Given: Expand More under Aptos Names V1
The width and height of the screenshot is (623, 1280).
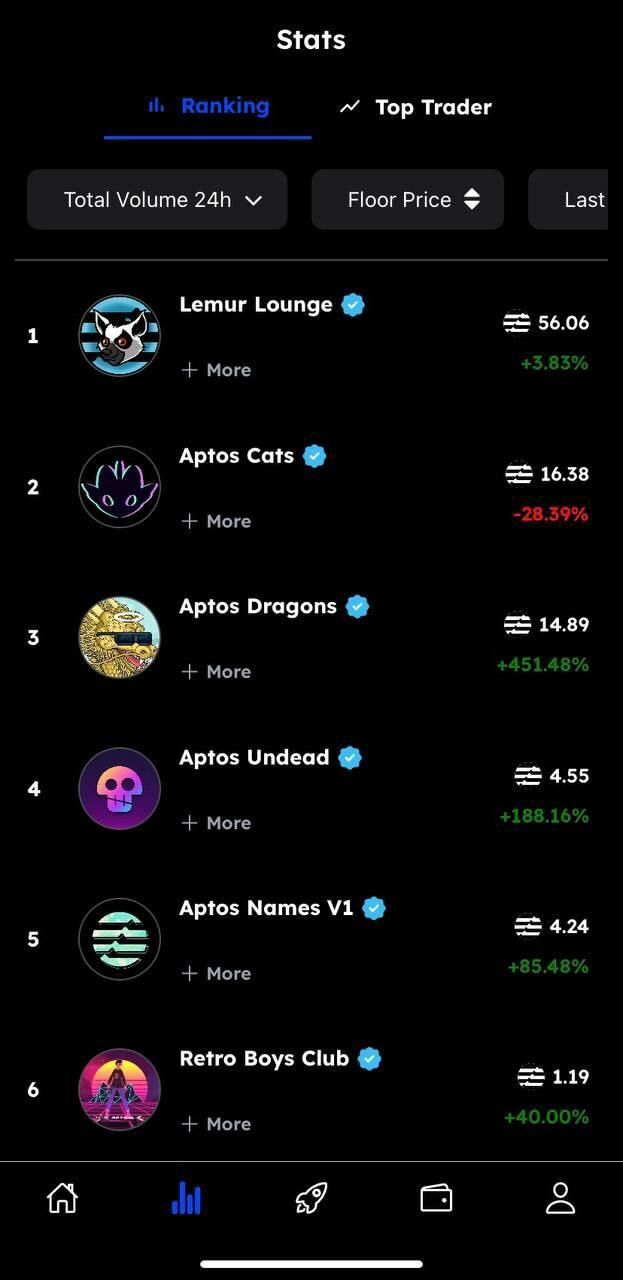Looking at the screenshot, I should (217, 974).
